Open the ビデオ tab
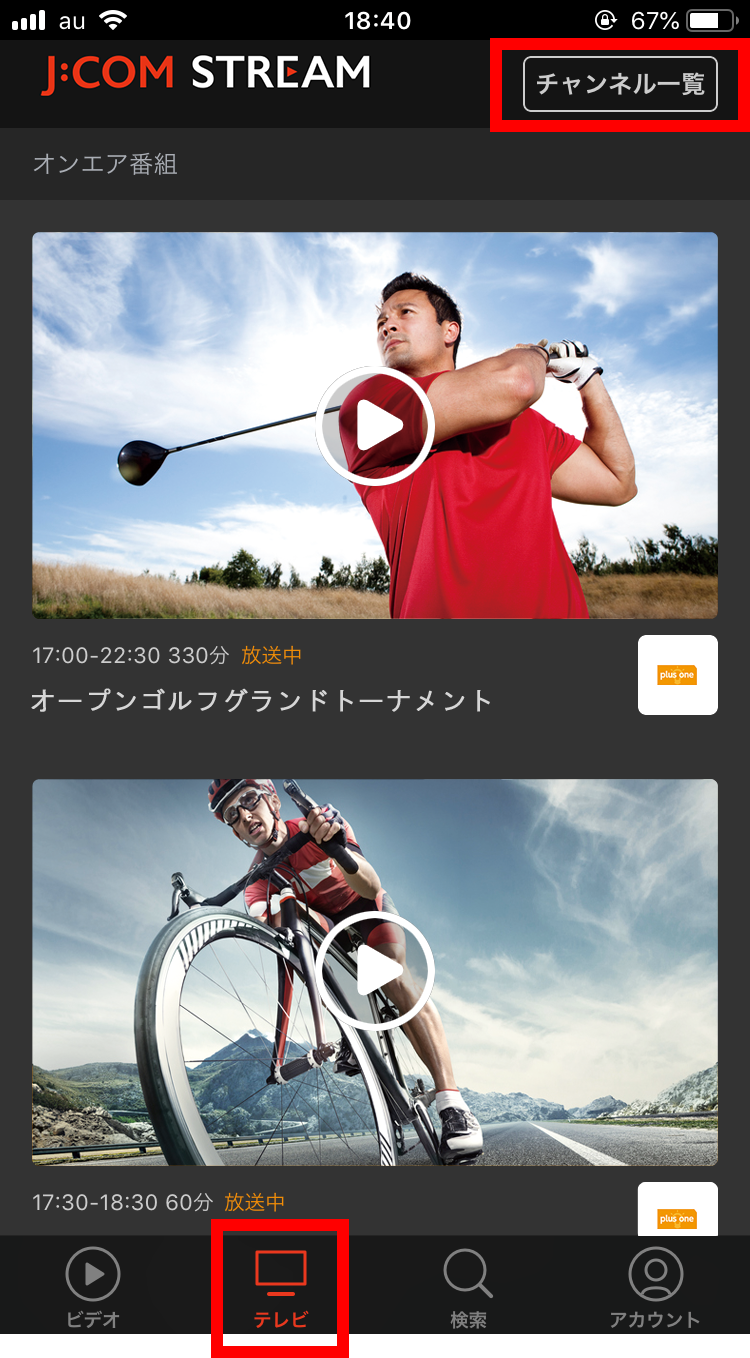750x1358 pixels. (93, 1289)
